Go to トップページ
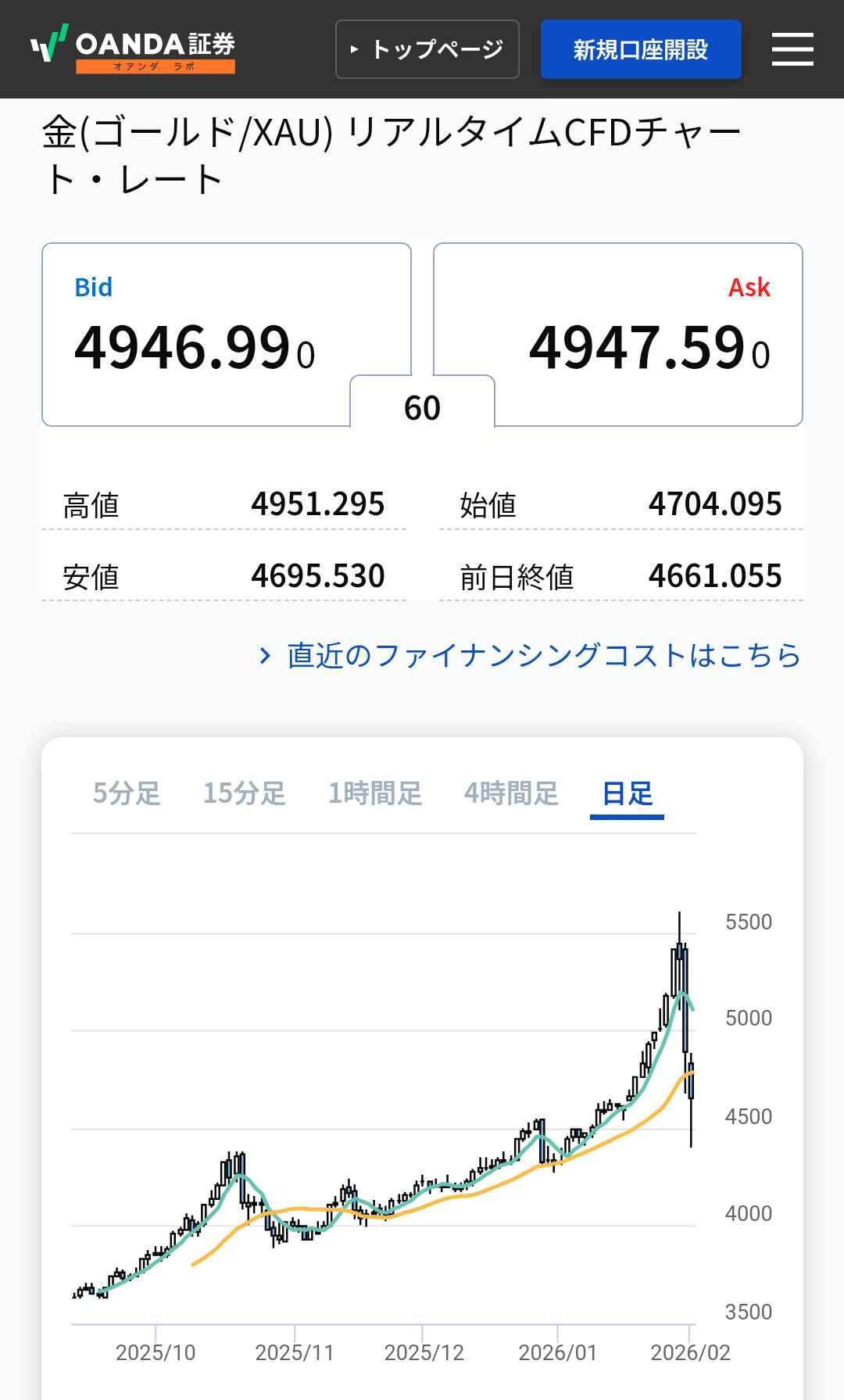This screenshot has height=1400, width=844. tap(427, 49)
